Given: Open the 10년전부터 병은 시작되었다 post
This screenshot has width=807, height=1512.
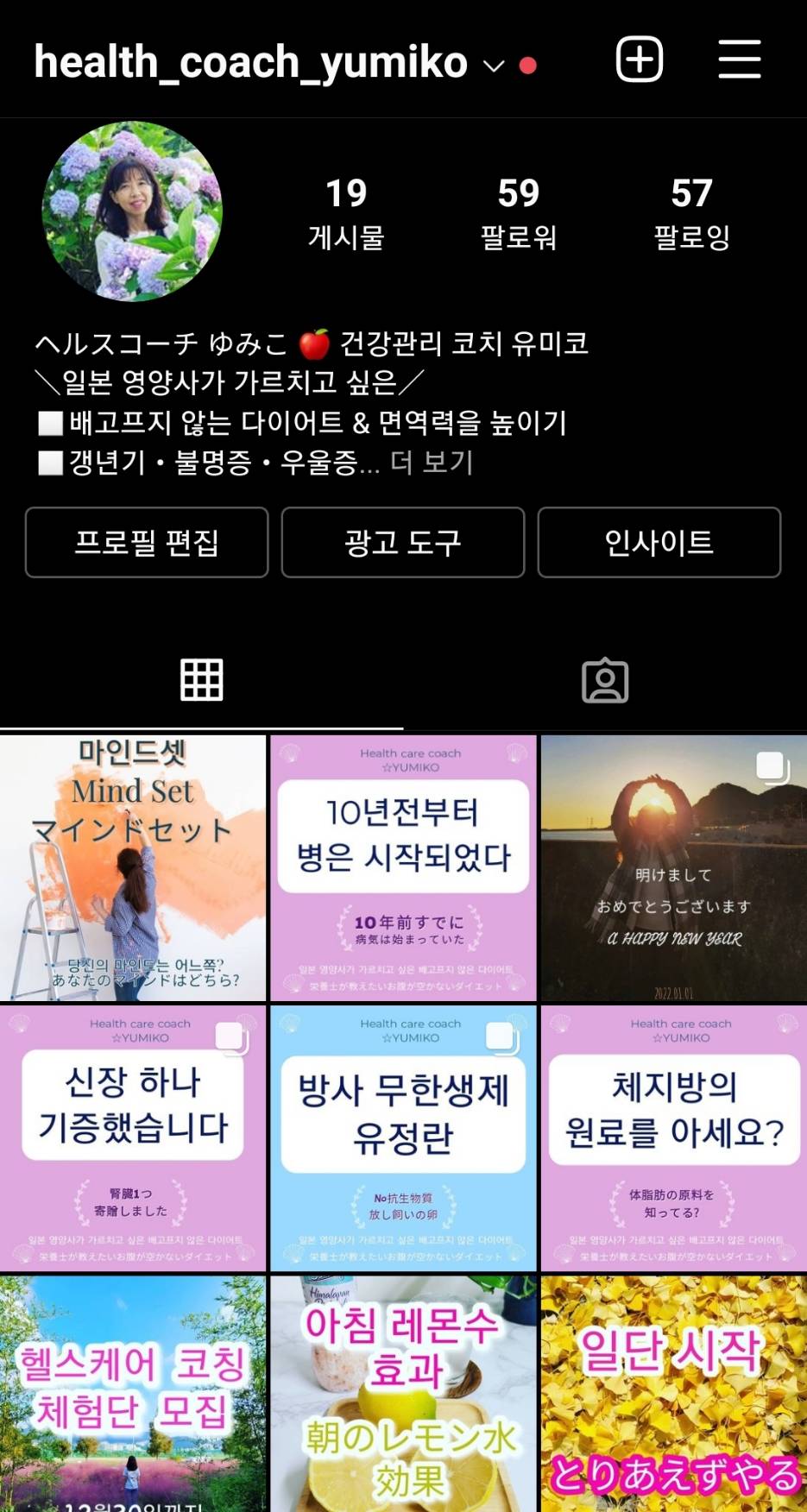Looking at the screenshot, I should [403, 868].
